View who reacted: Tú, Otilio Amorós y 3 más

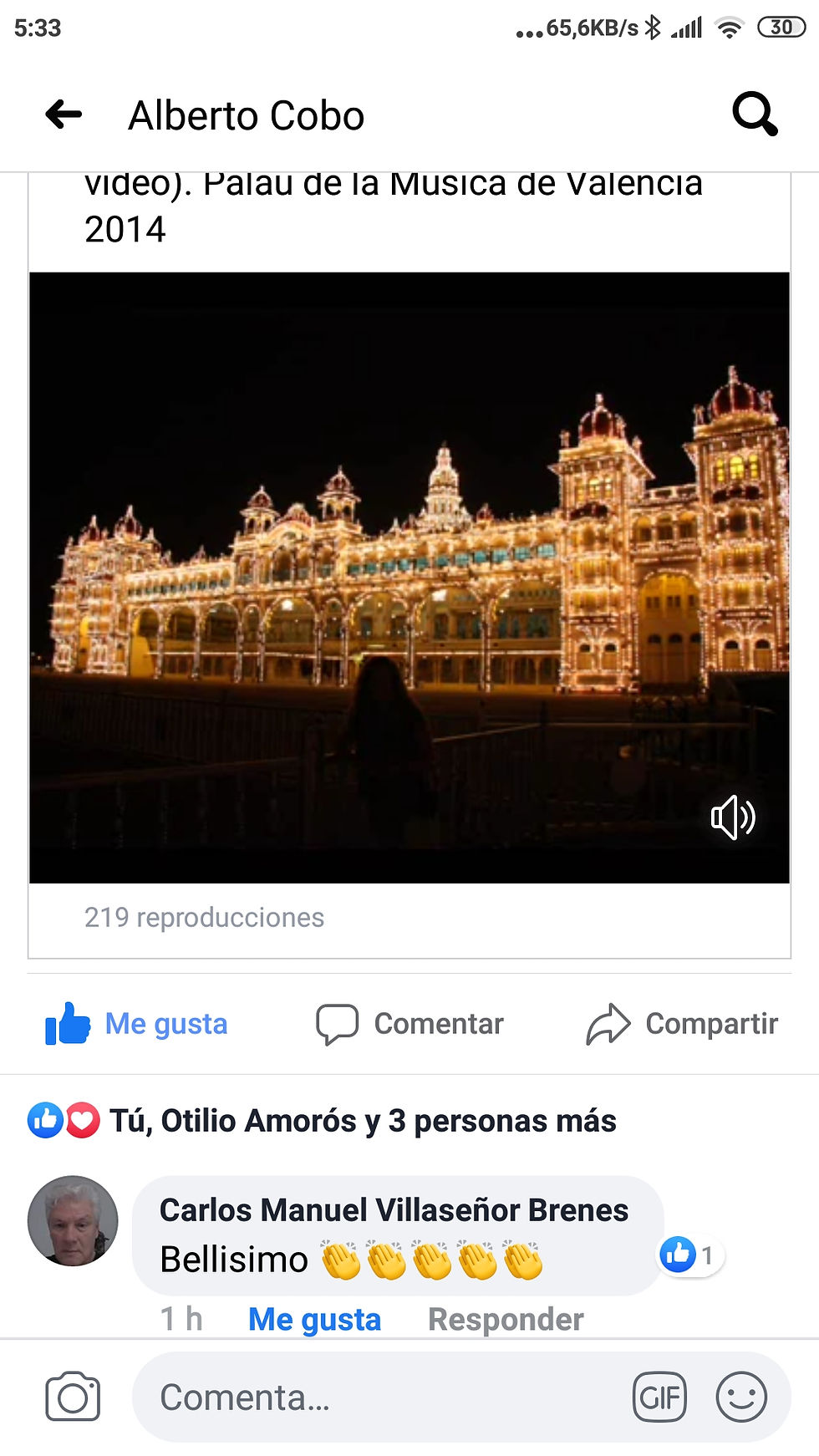point(363,1121)
